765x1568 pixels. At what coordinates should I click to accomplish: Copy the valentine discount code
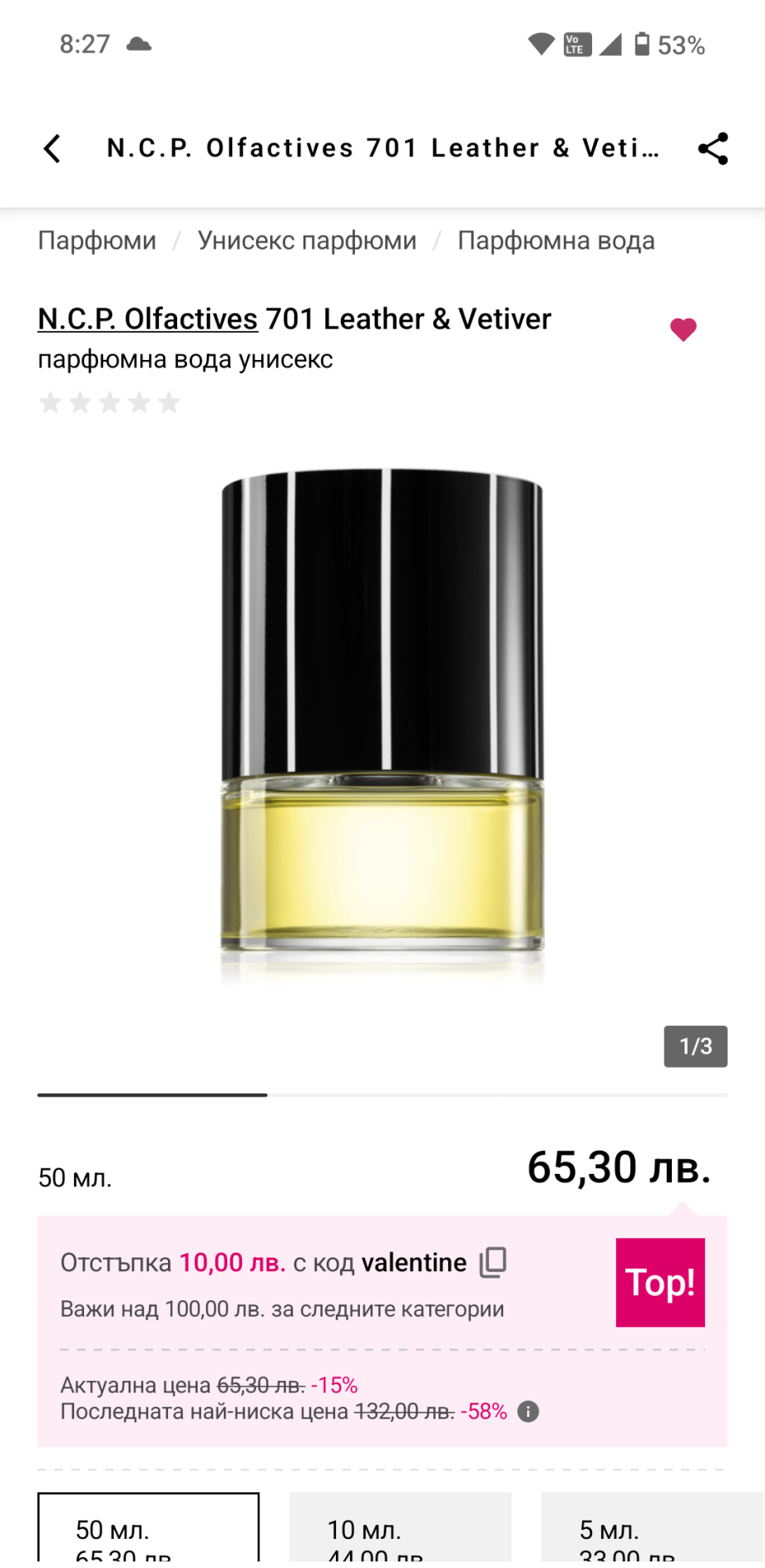(x=493, y=1262)
